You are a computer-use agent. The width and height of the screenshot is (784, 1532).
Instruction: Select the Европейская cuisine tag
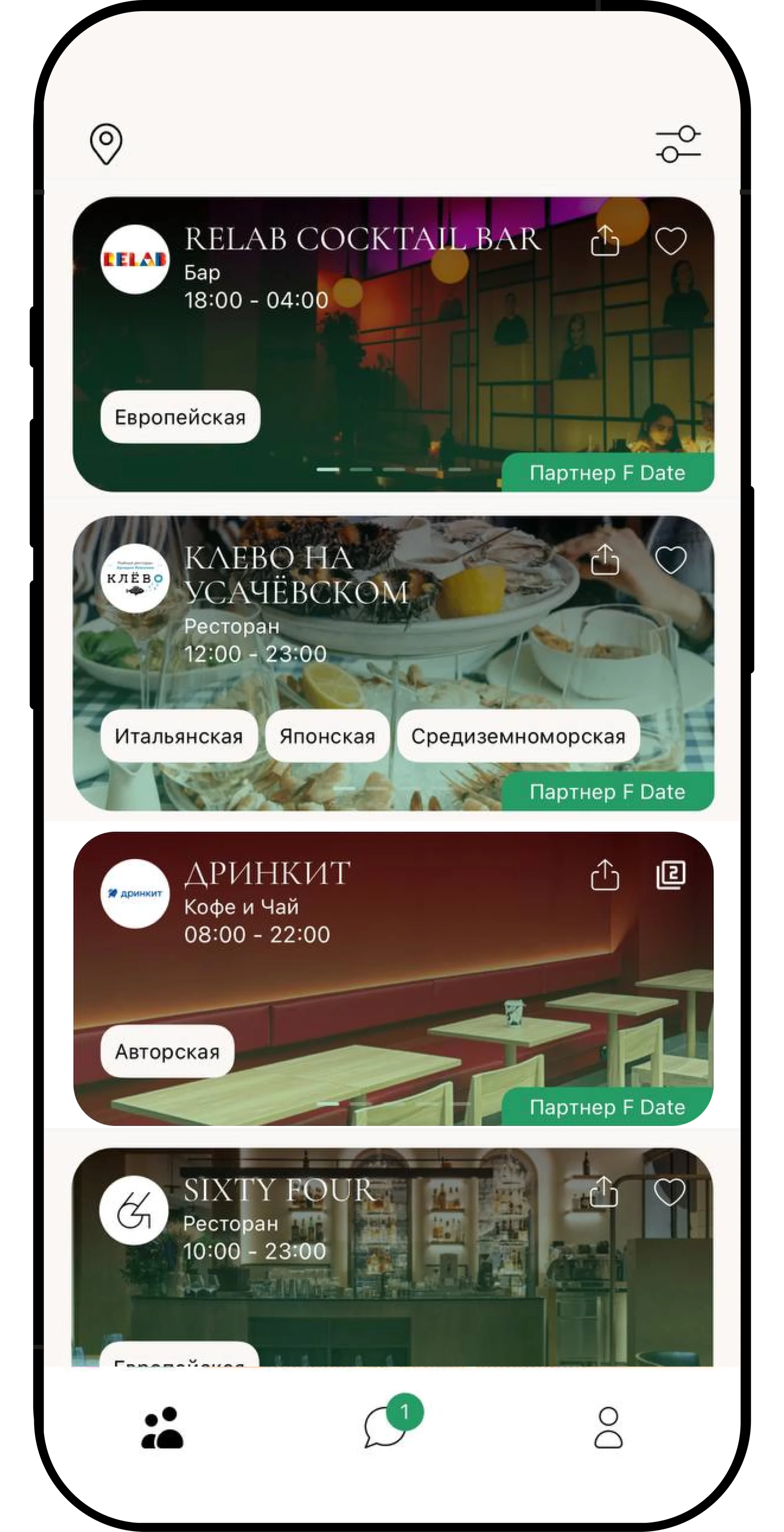(180, 417)
